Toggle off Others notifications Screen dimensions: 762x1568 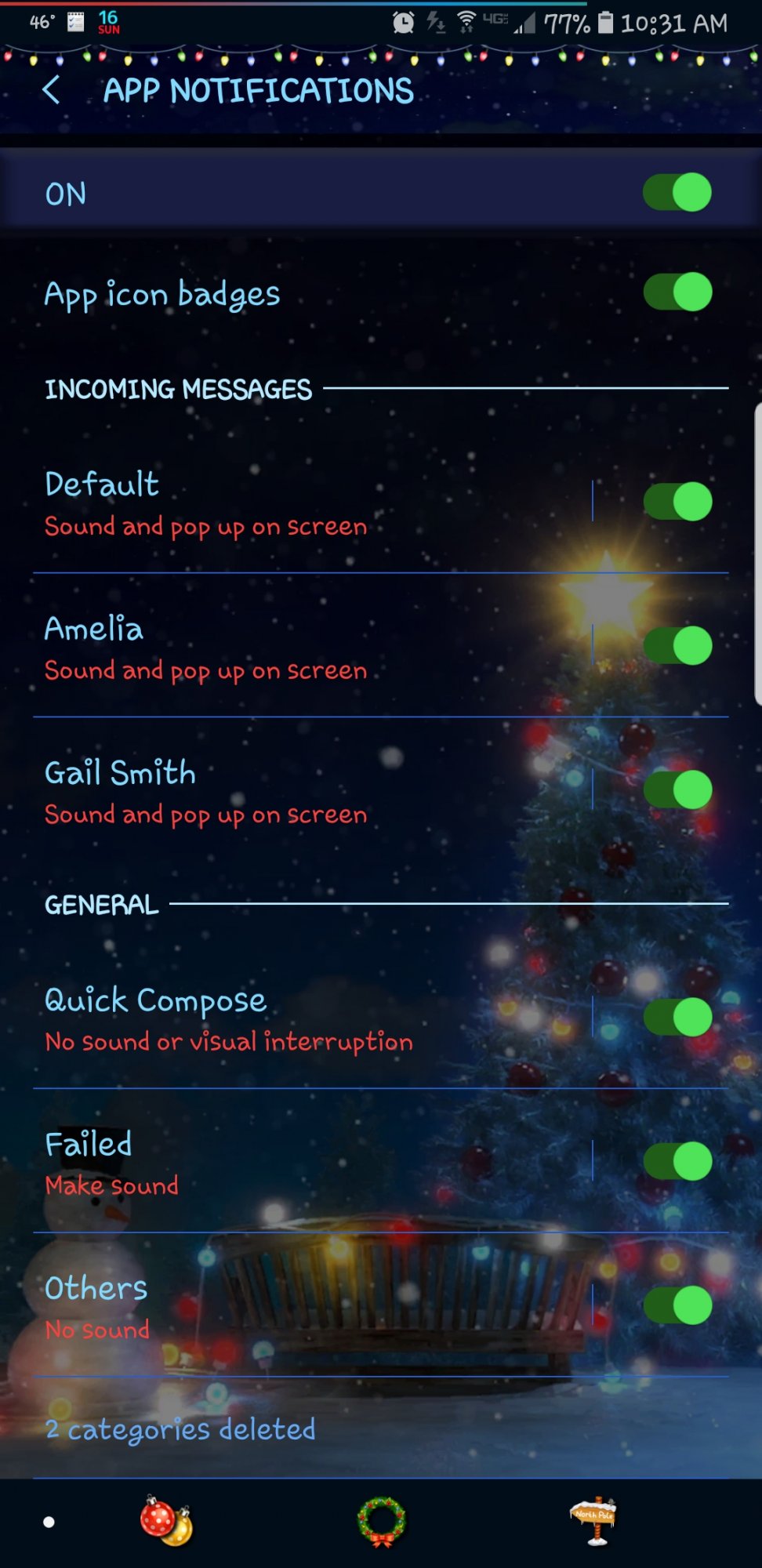pyautogui.click(x=677, y=1306)
